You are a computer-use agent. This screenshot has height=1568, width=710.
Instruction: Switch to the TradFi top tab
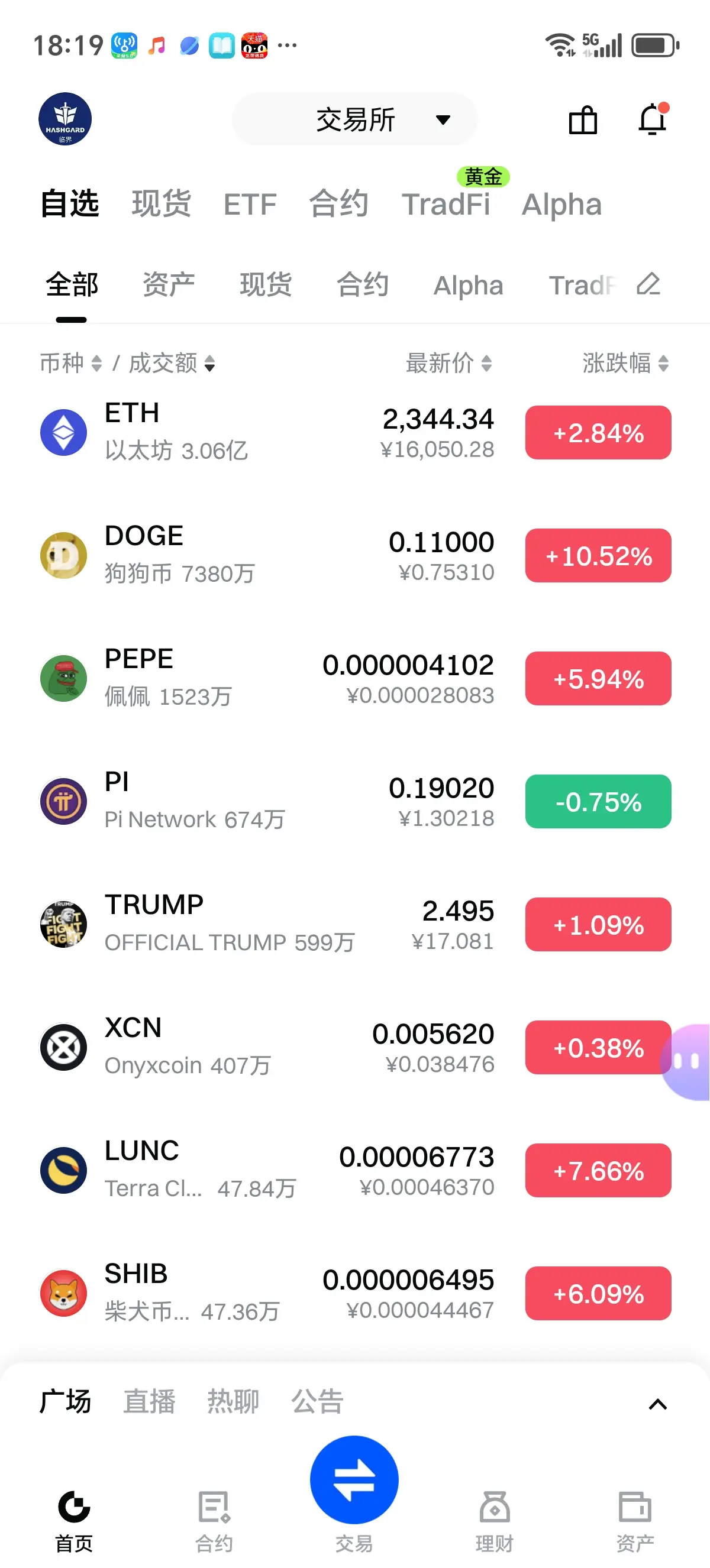pyautogui.click(x=446, y=204)
